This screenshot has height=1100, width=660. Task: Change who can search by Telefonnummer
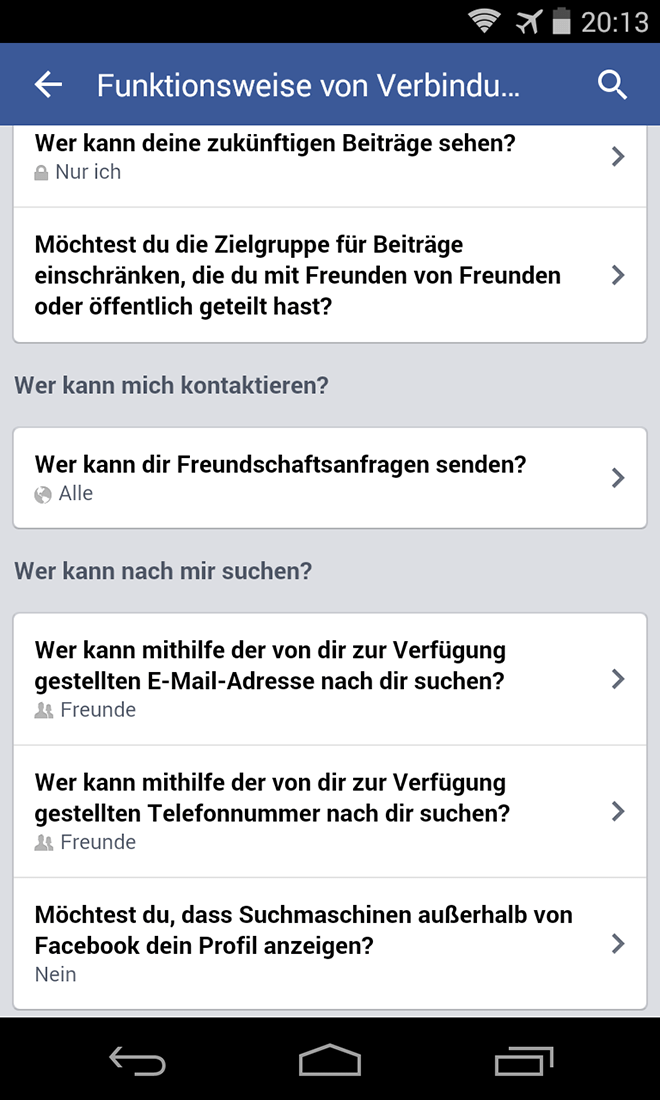(330, 811)
